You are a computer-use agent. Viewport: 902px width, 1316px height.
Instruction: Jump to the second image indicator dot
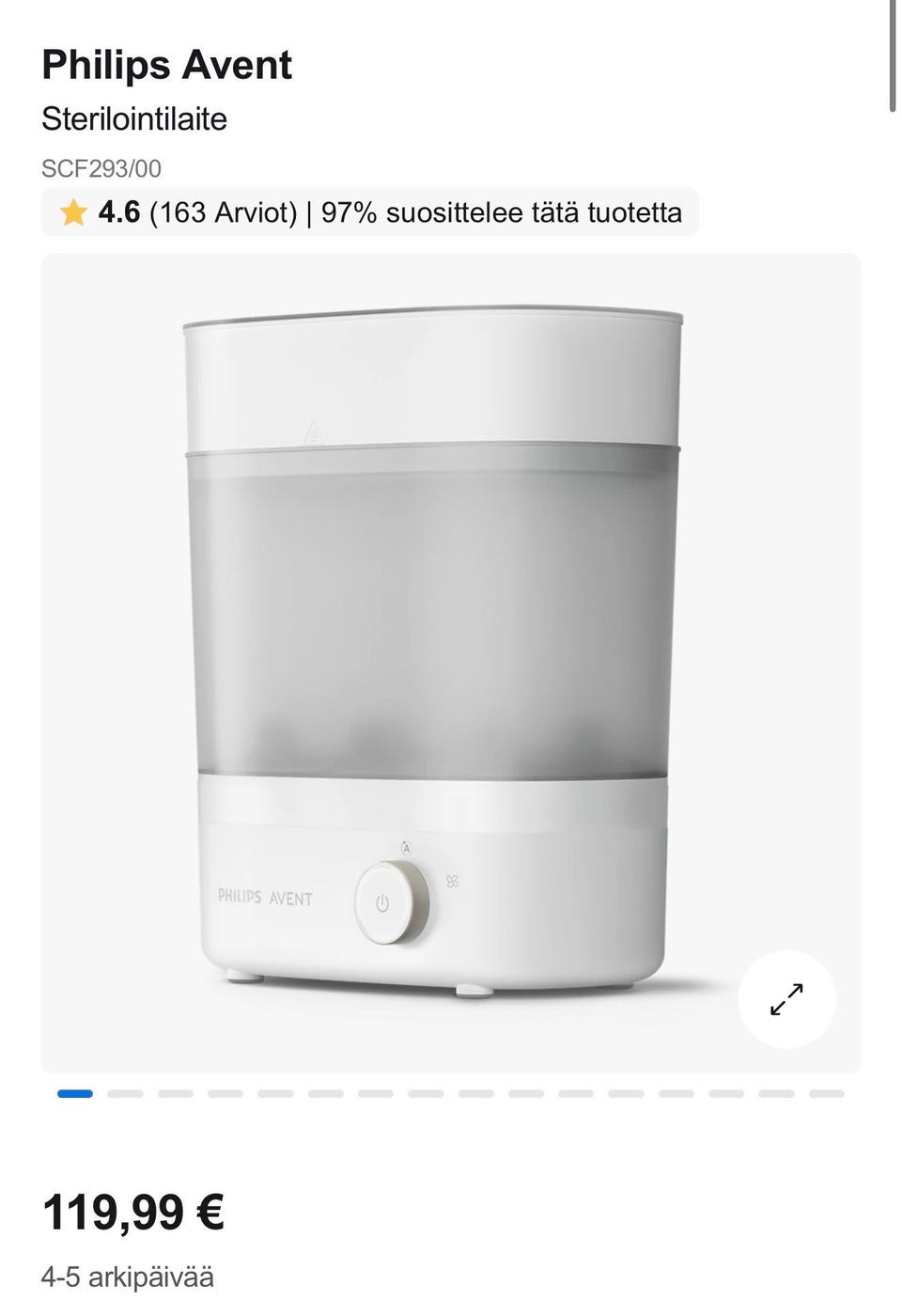(125, 1093)
